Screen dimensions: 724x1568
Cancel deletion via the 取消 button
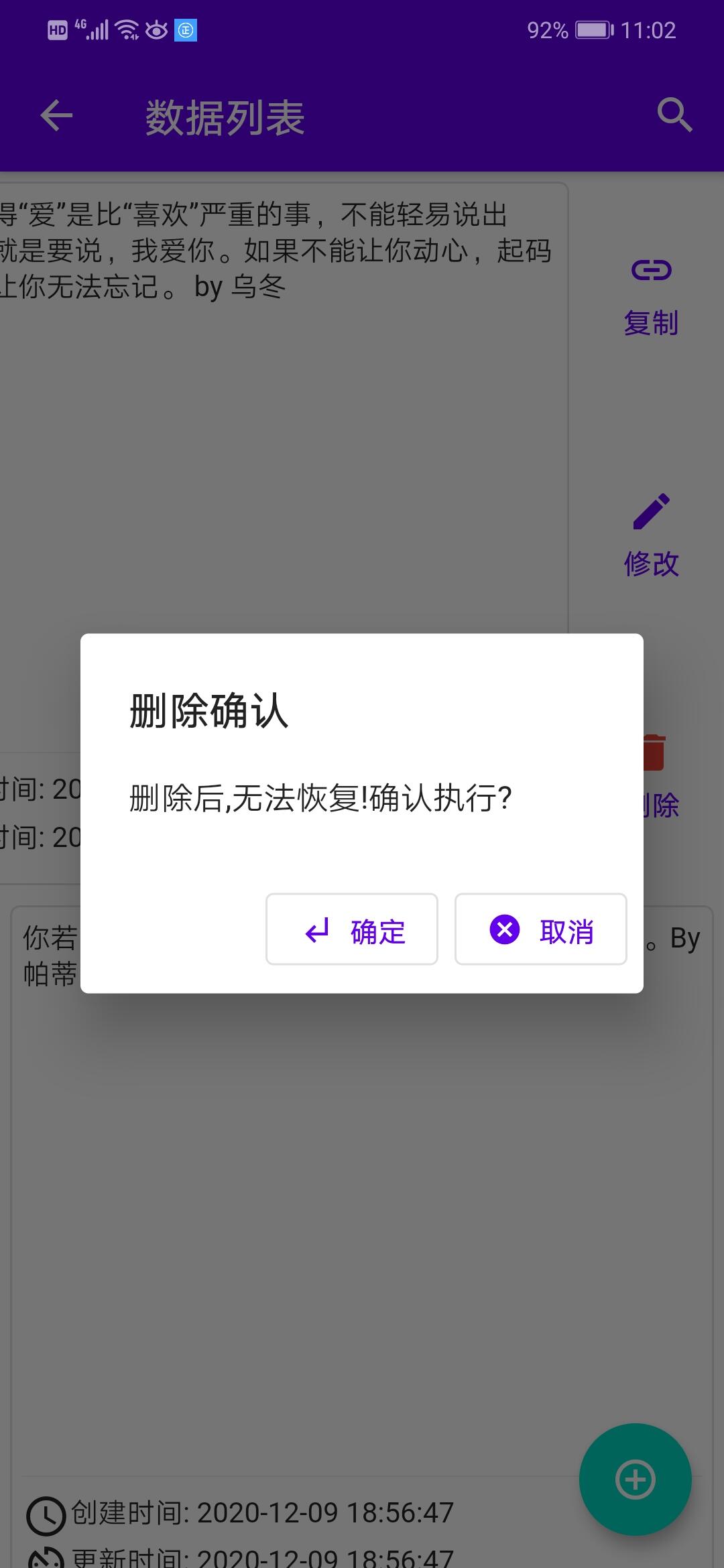(540, 930)
